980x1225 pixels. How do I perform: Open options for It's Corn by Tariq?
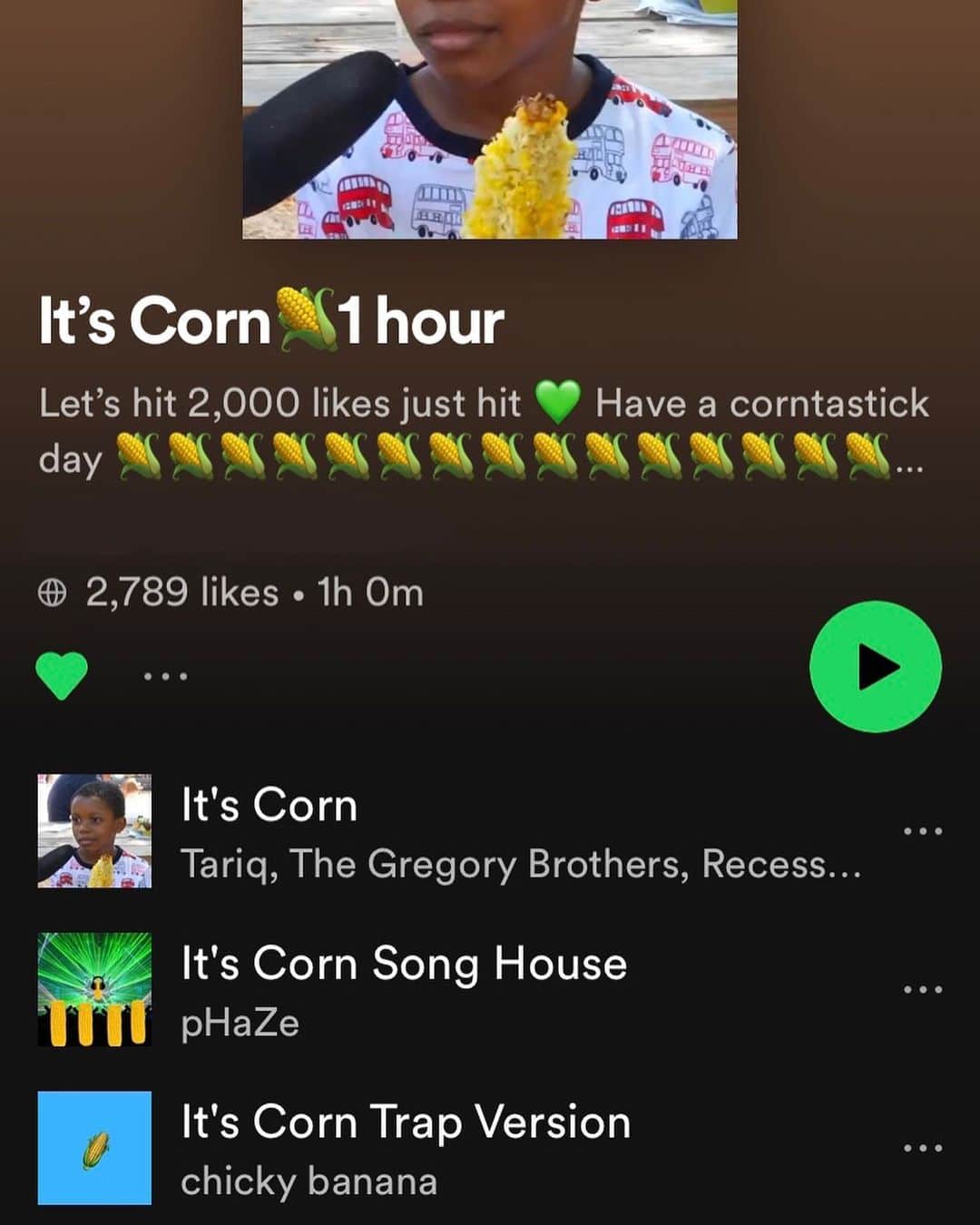tap(923, 830)
